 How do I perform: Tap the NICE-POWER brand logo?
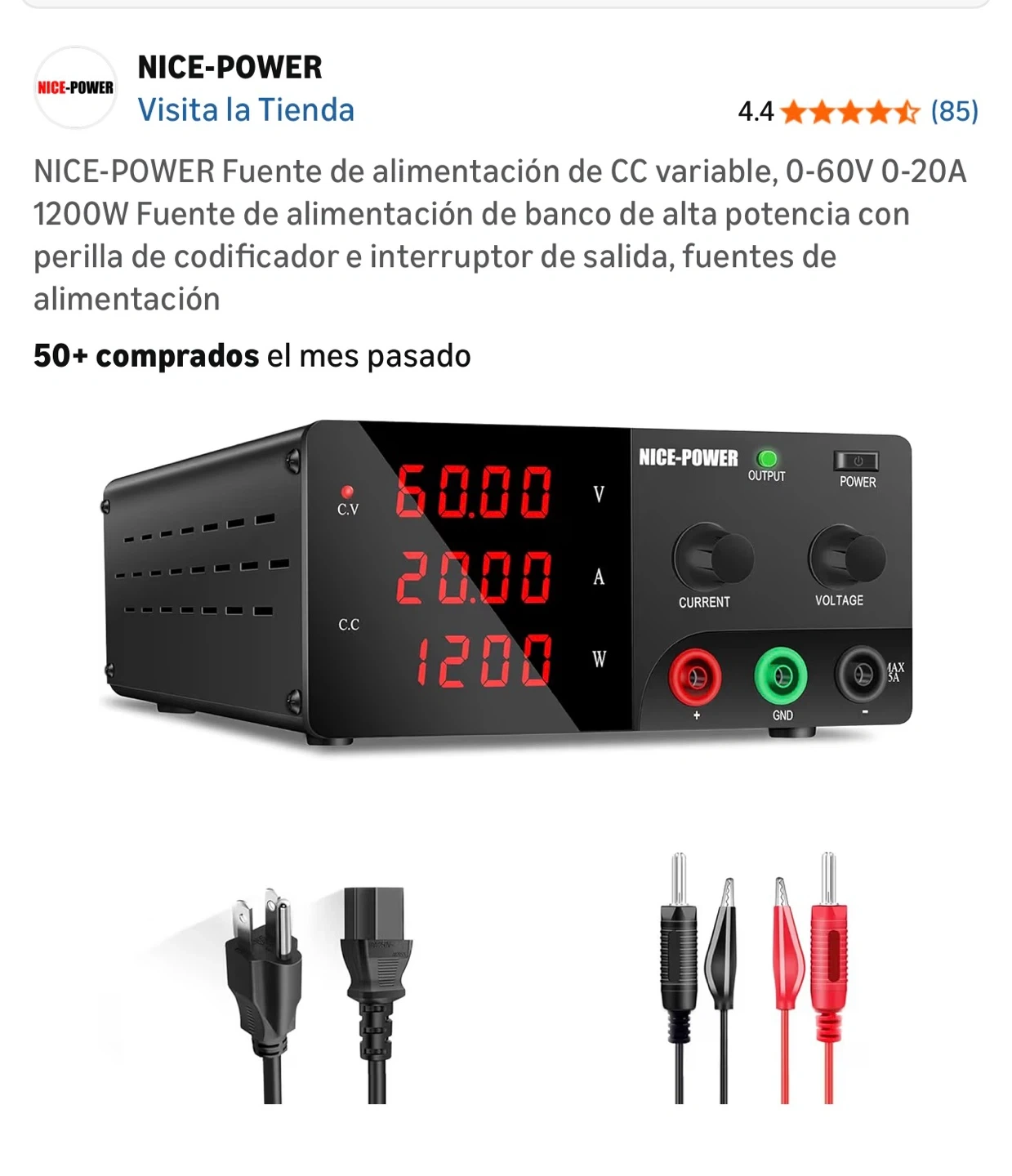point(75,87)
